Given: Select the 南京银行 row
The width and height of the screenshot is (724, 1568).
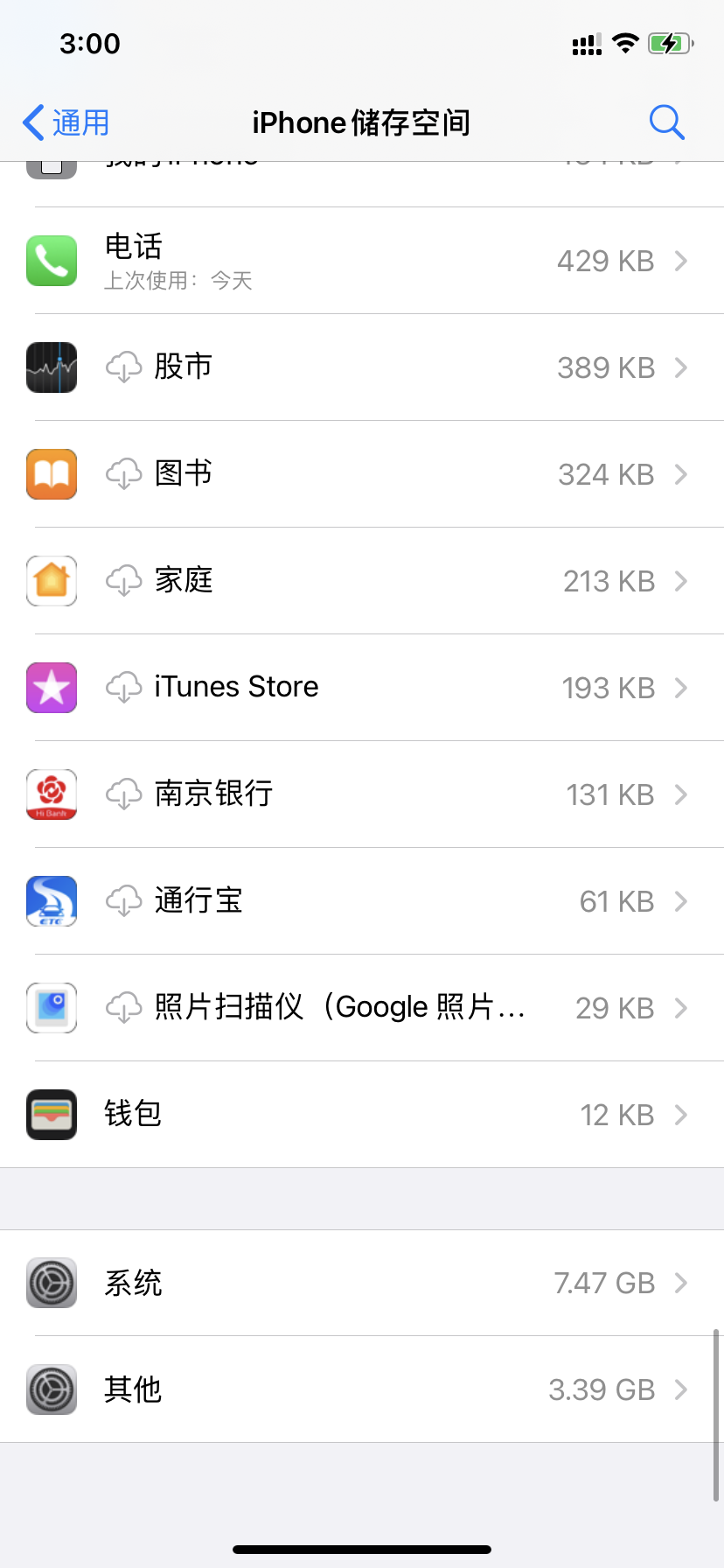Looking at the screenshot, I should pos(362,794).
